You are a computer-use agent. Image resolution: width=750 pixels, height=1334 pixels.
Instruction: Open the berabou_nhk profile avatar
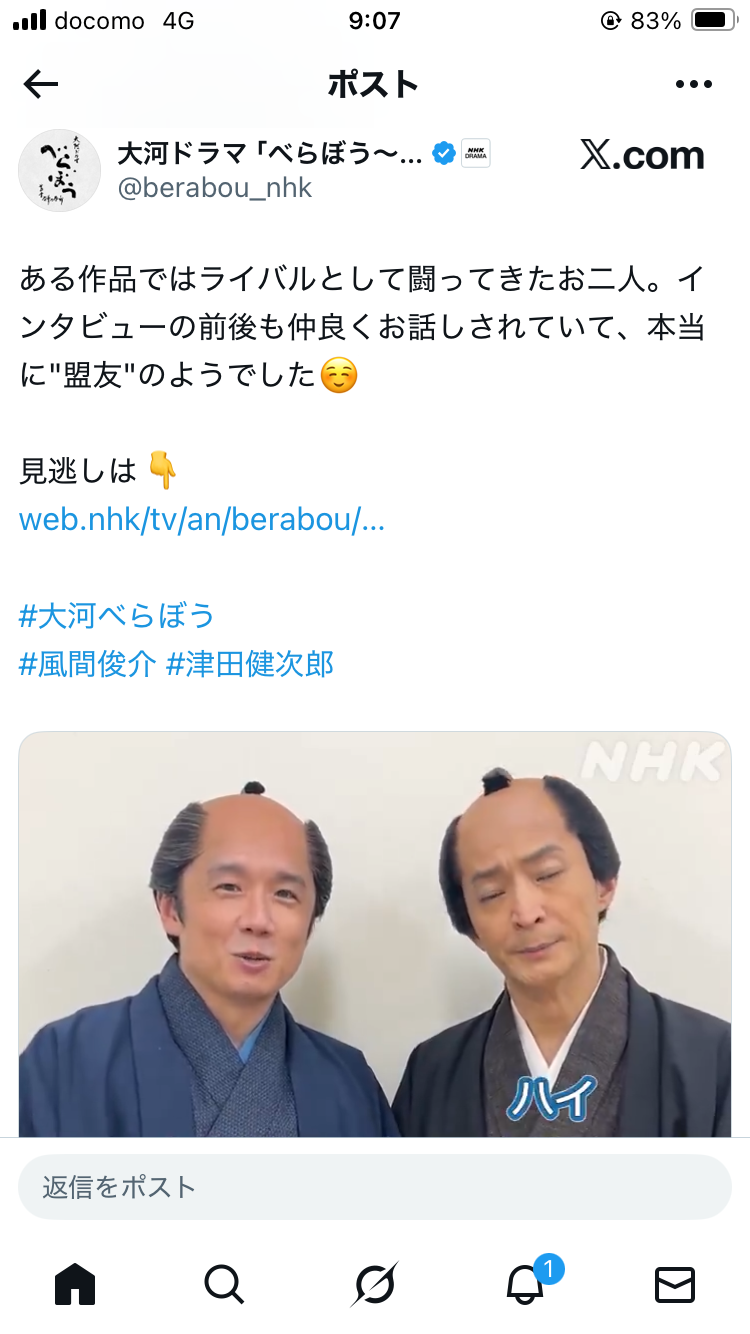tap(59, 170)
